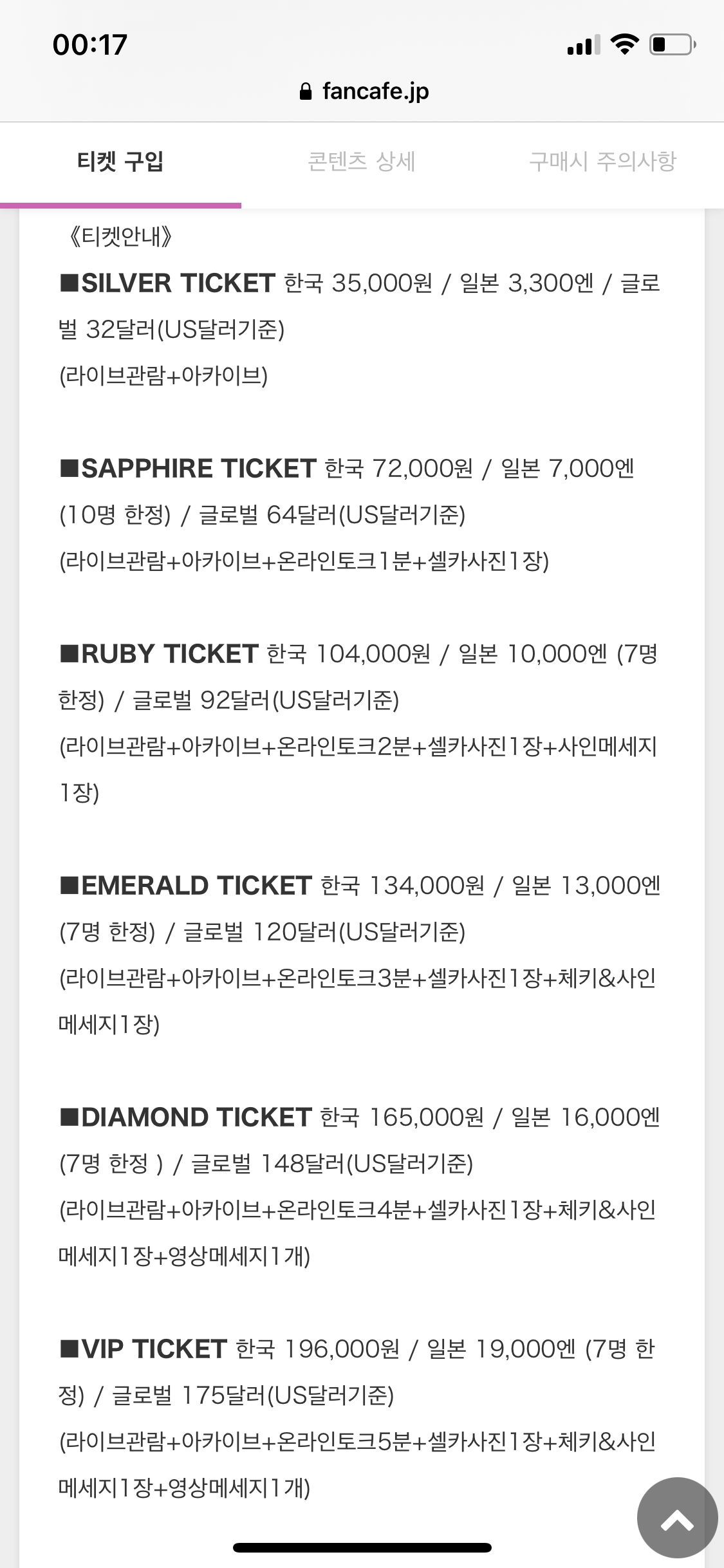Tap the fancafe.jp address bar
724x1568 pixels.
pos(364,91)
